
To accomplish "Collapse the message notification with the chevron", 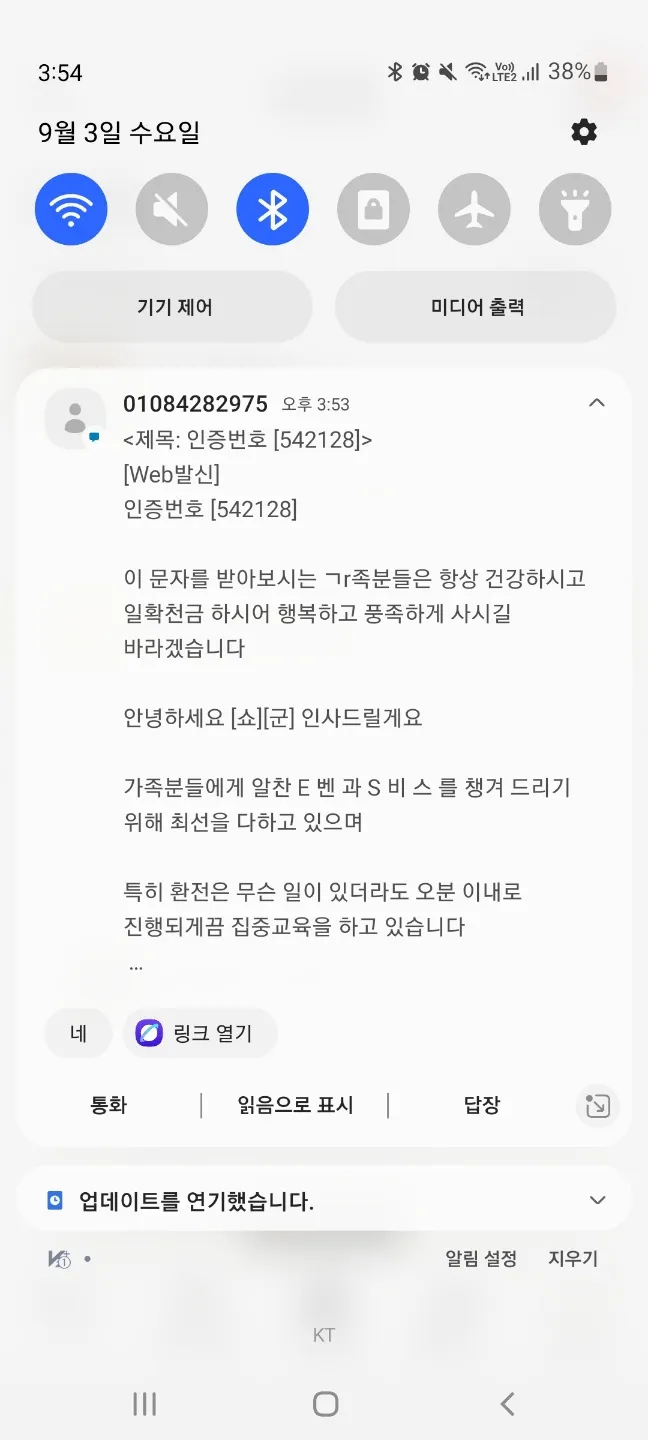I will pos(597,403).
